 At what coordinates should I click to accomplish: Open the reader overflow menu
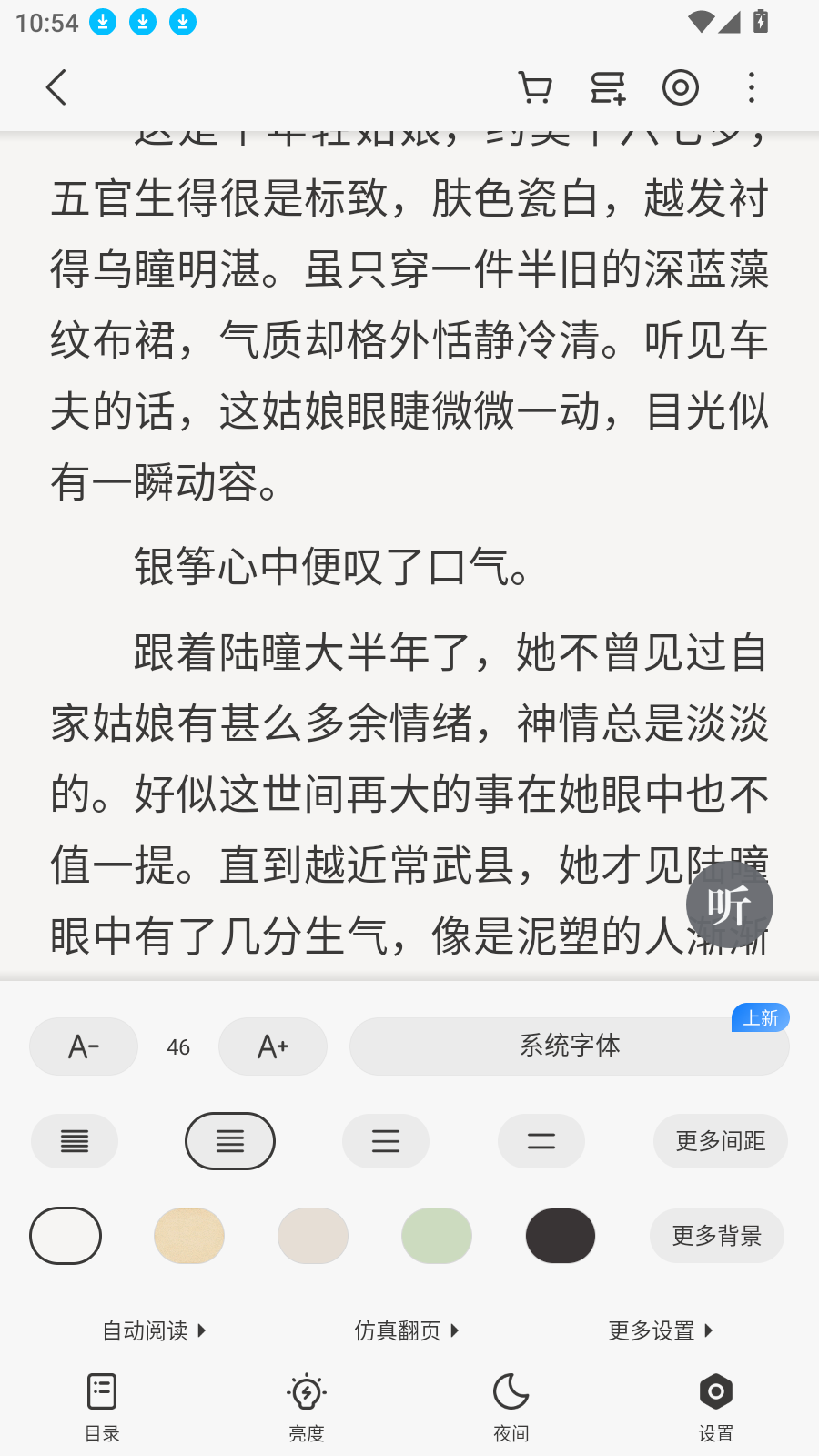[751, 87]
